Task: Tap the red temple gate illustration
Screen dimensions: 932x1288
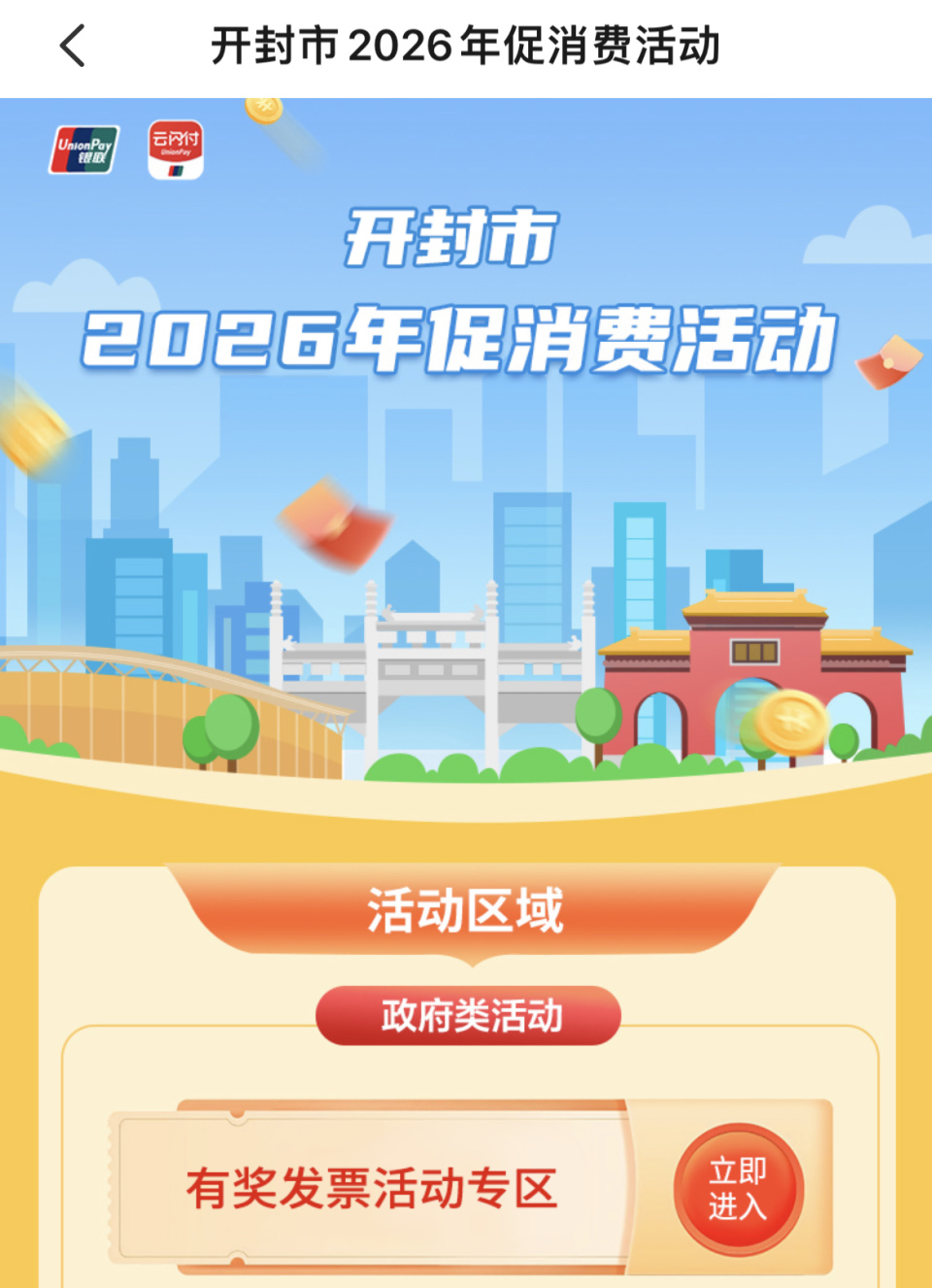Action: click(x=752, y=661)
